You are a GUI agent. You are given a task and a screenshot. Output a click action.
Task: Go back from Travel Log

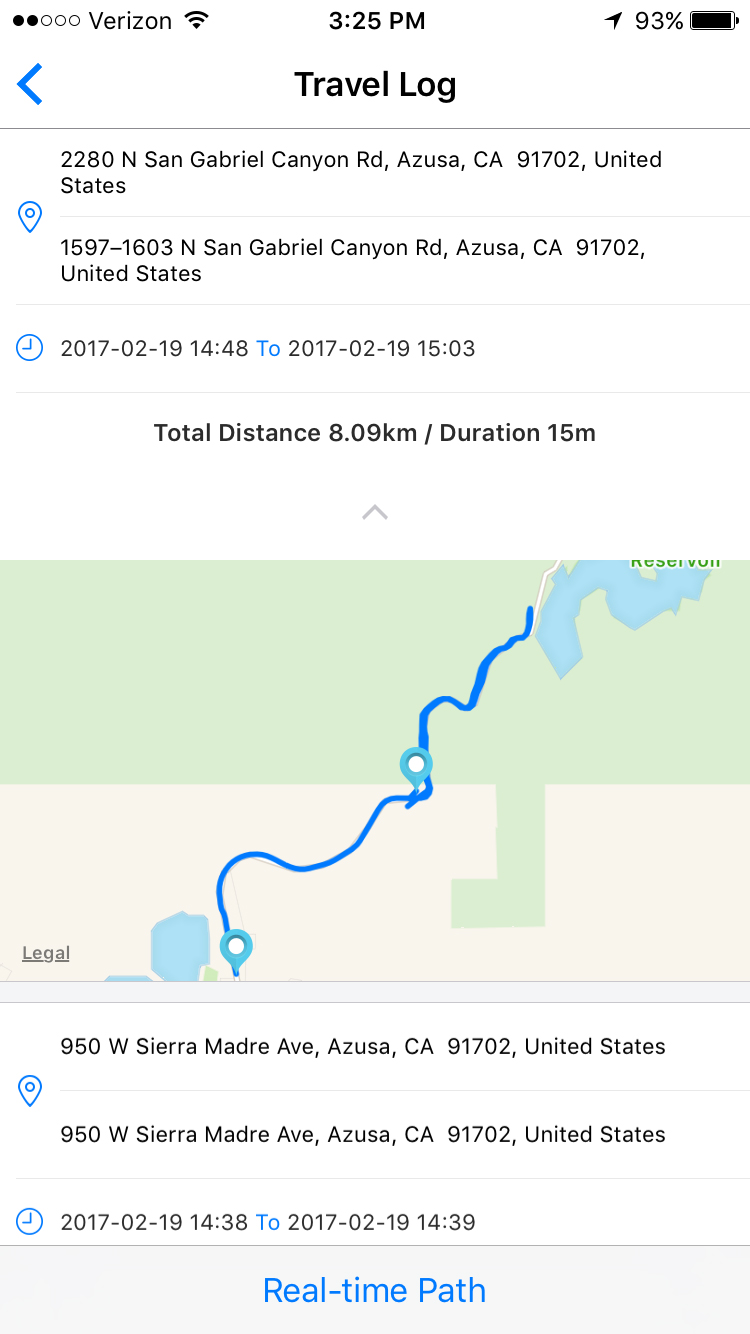point(30,84)
